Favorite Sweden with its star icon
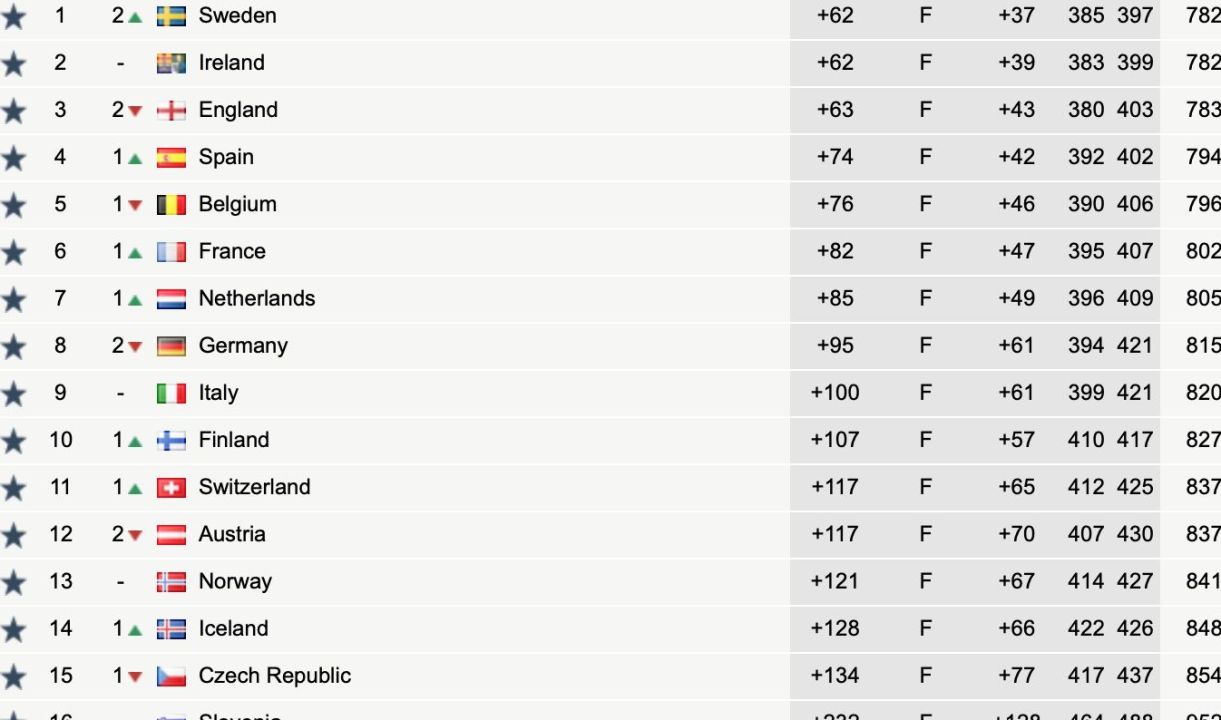This screenshot has width=1221, height=720. 13,17
